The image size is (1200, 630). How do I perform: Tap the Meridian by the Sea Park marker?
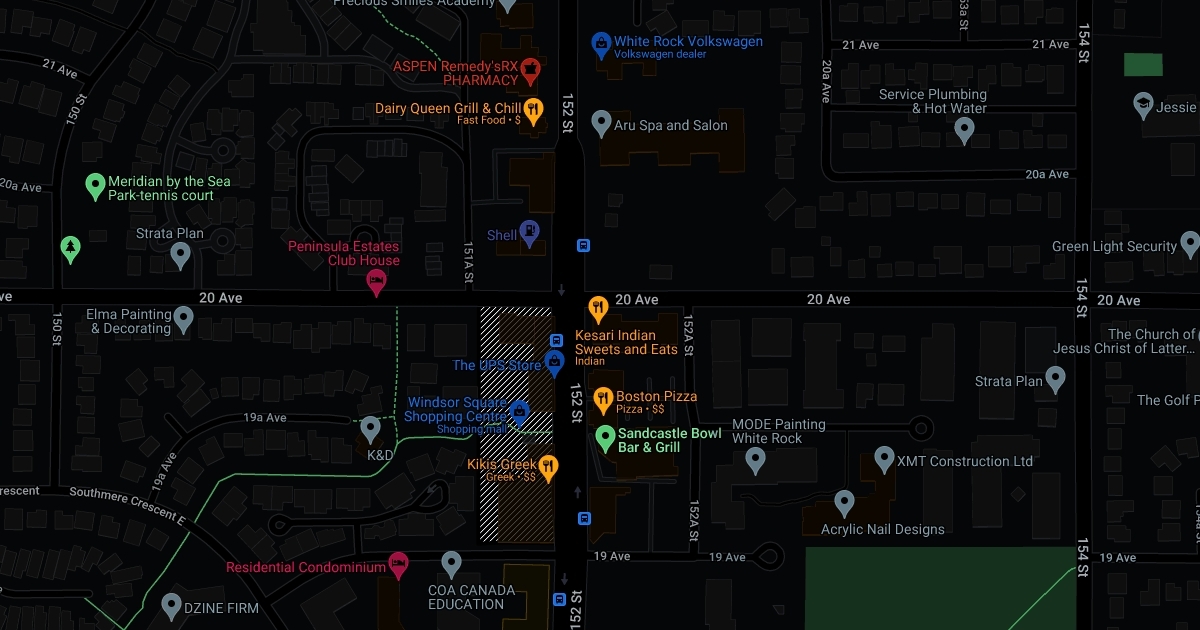pyautogui.click(x=95, y=185)
